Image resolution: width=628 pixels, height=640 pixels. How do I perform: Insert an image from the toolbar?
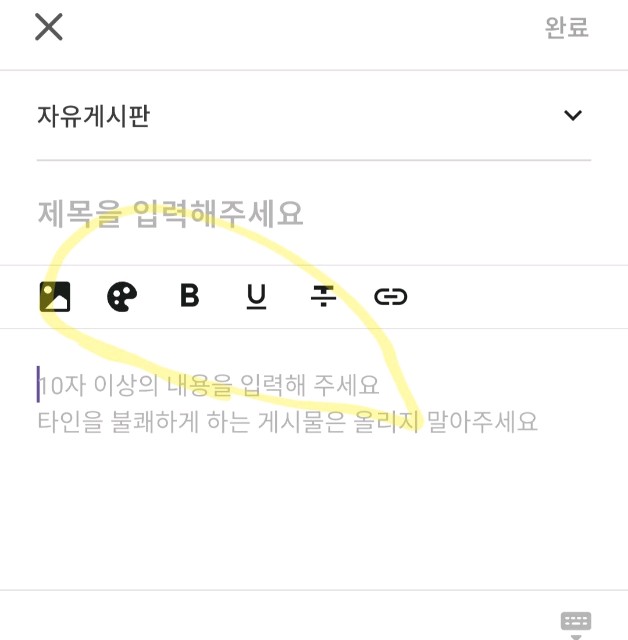coord(54,296)
